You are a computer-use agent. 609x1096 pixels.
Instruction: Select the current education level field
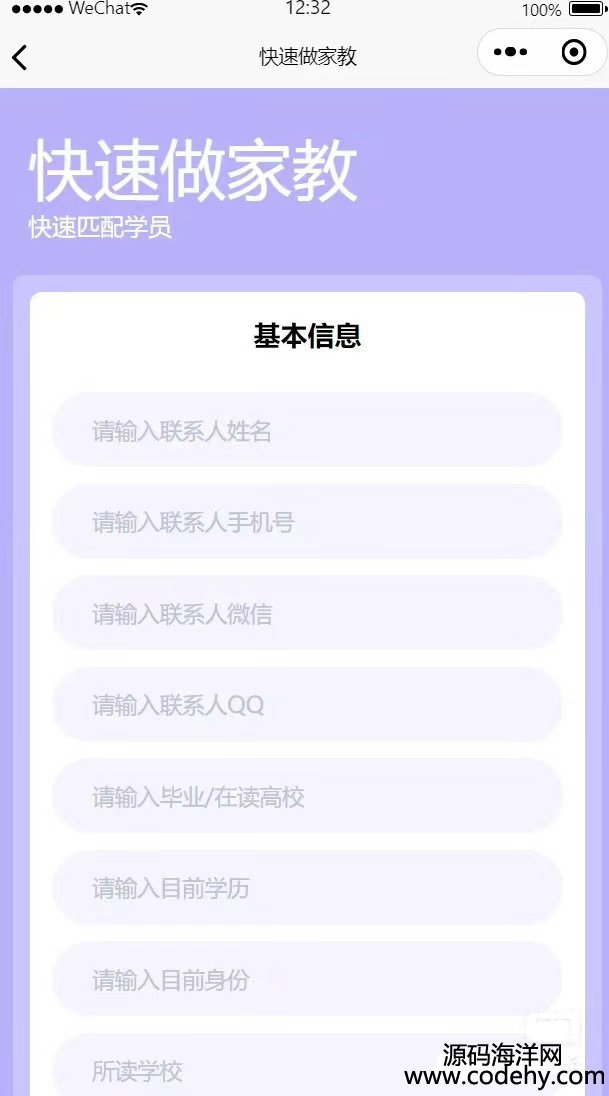[x=307, y=888]
